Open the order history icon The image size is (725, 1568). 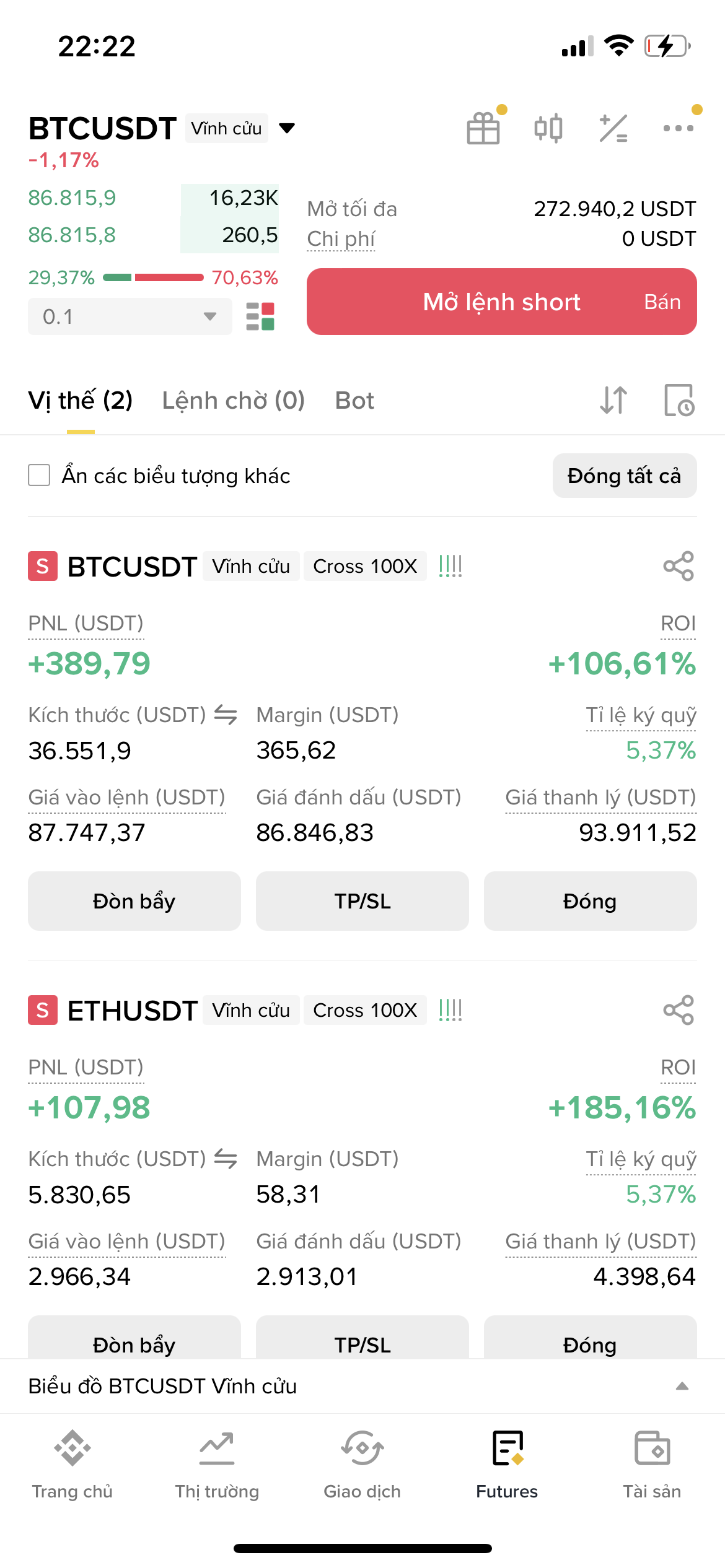(x=679, y=400)
